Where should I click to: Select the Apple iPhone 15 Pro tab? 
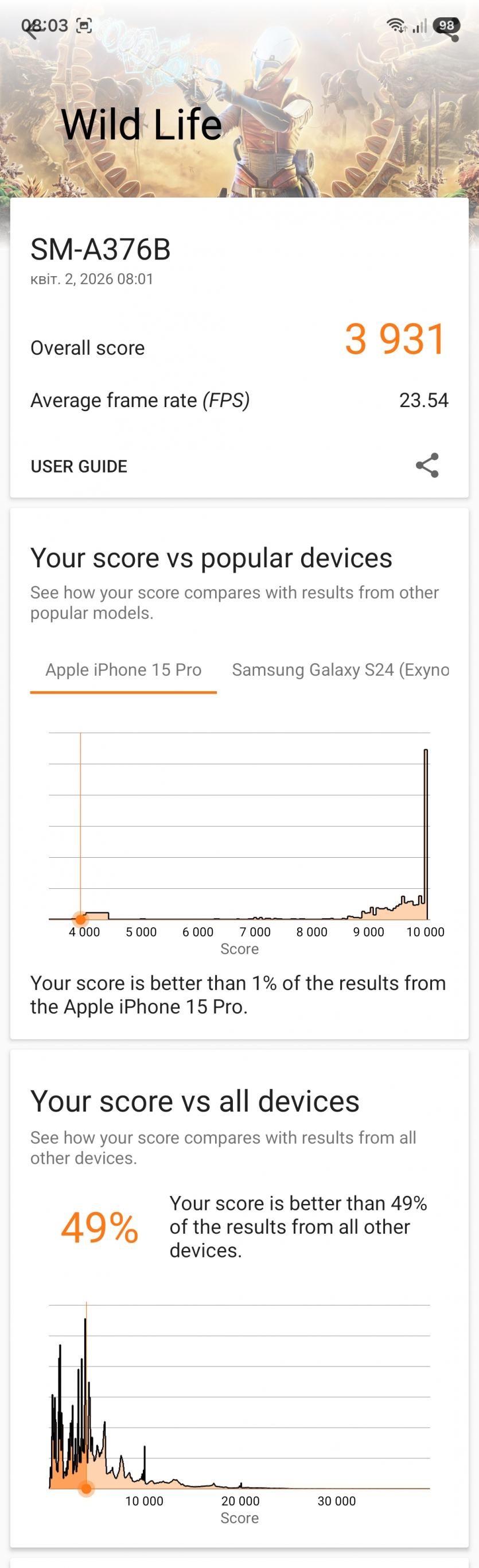click(x=123, y=669)
